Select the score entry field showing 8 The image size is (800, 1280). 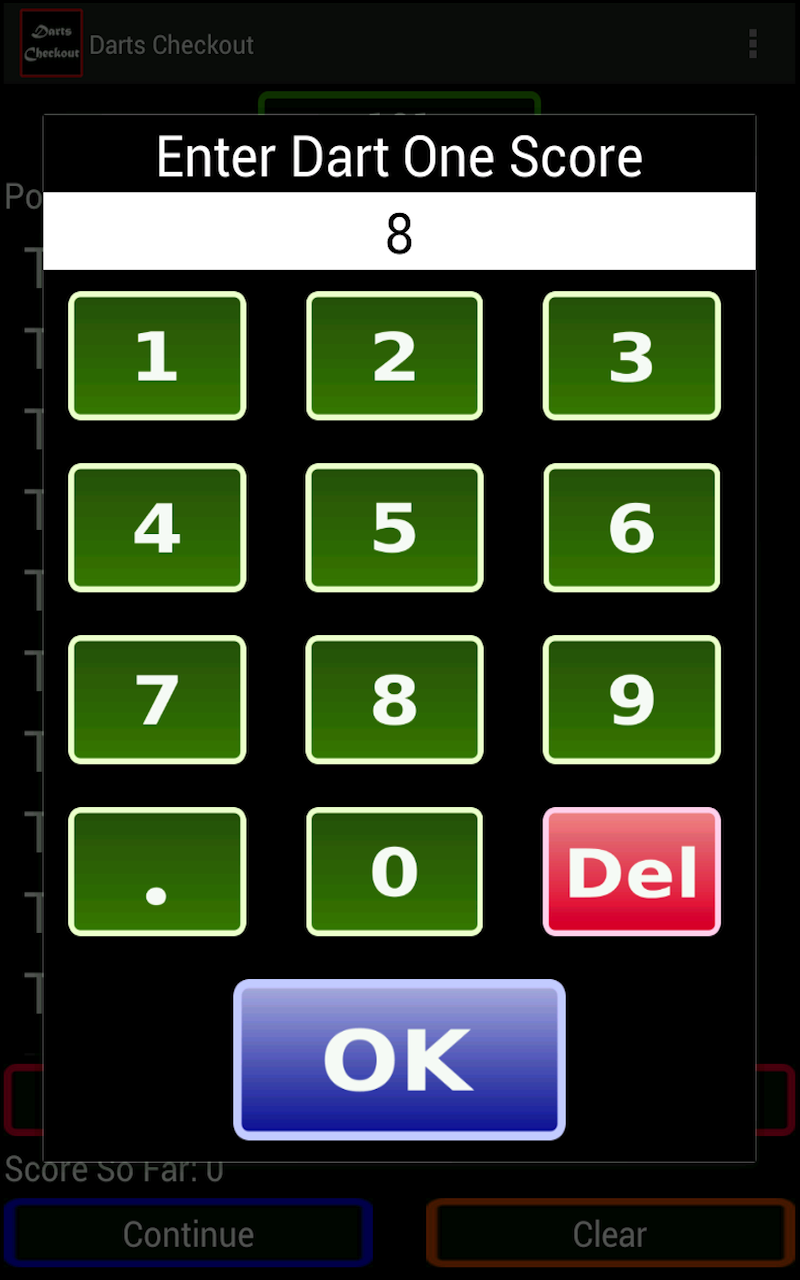[x=398, y=231]
